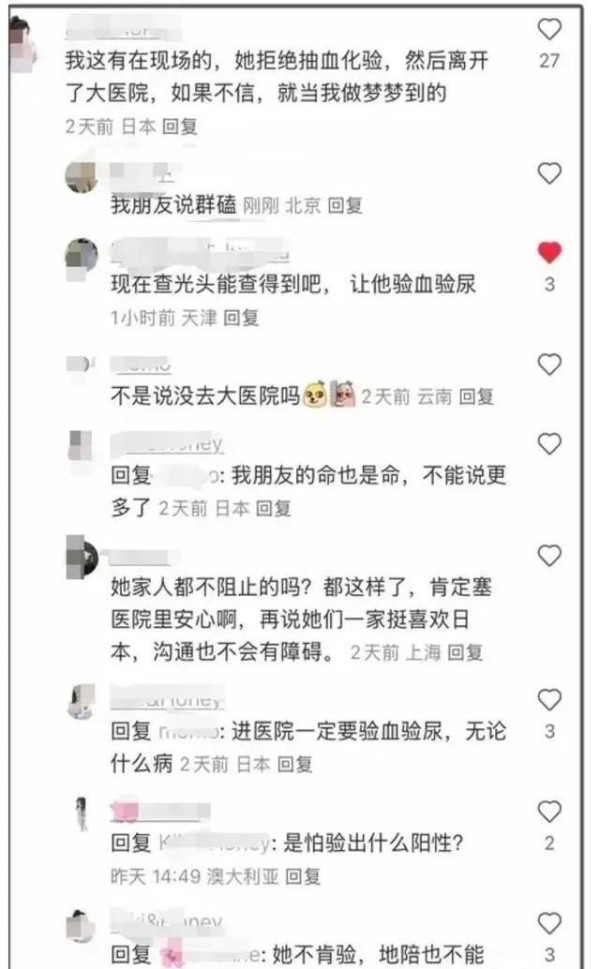The height and width of the screenshot is (969, 600).
Task: Reply to the 进医院一定要验血验尿 comment
Action: click(x=294, y=764)
